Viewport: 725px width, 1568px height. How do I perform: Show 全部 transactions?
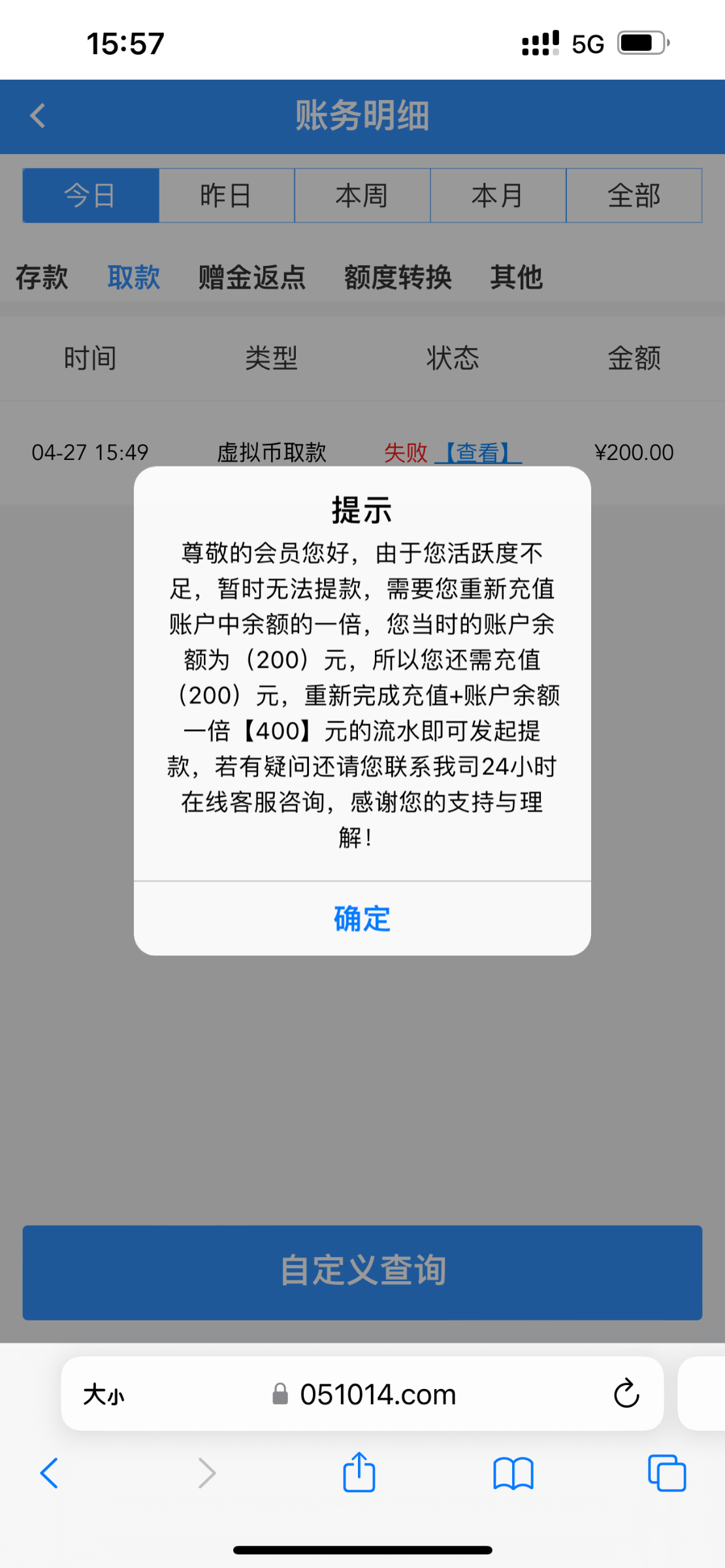[x=634, y=195]
